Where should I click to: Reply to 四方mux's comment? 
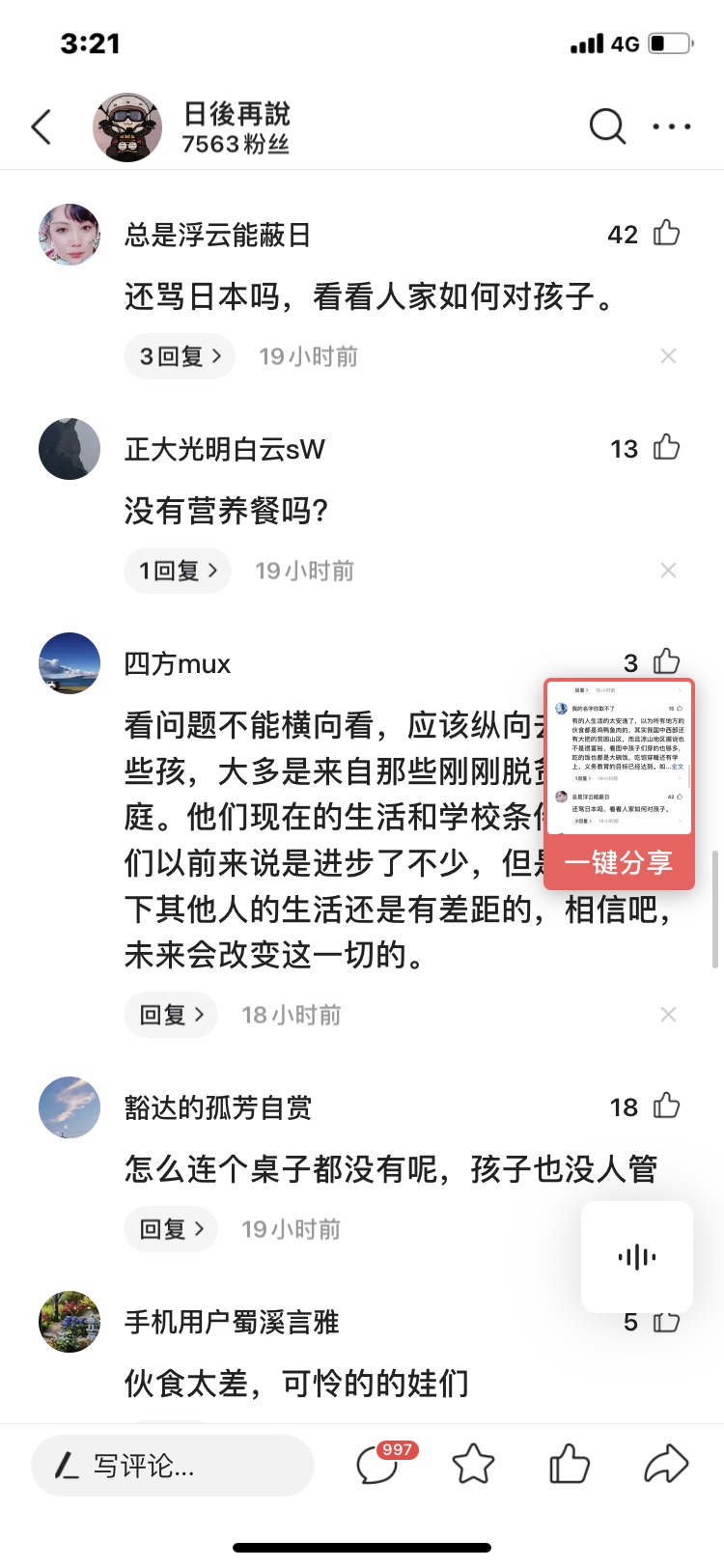coord(171,1015)
